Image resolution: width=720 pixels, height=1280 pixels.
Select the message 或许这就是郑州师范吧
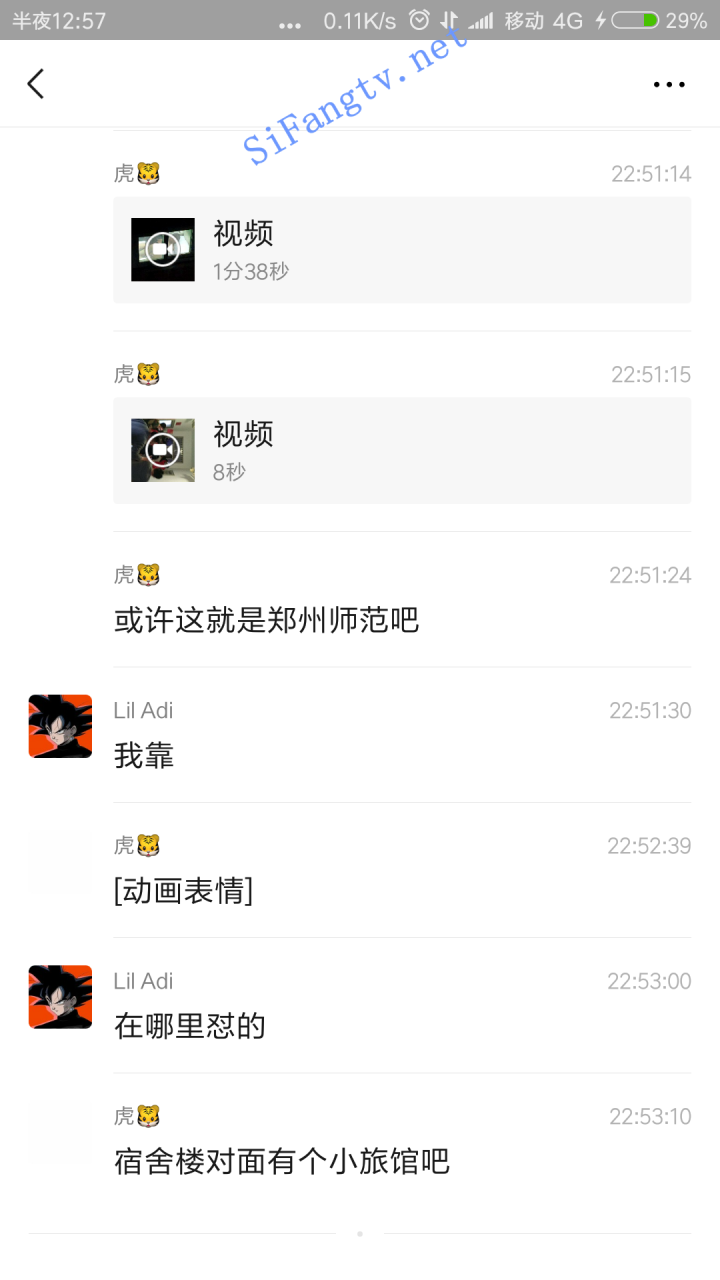click(267, 621)
